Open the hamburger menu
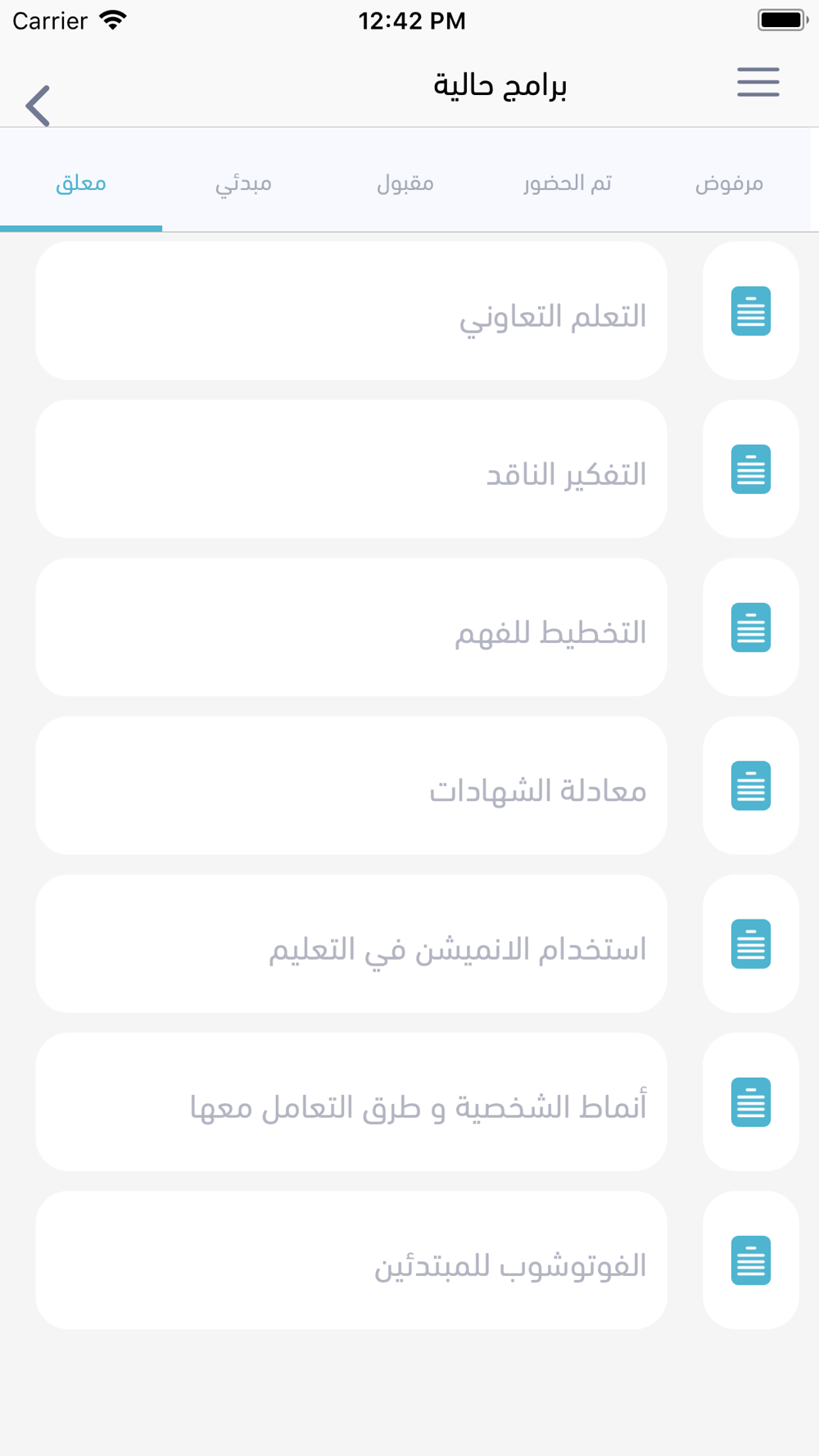 tap(758, 82)
